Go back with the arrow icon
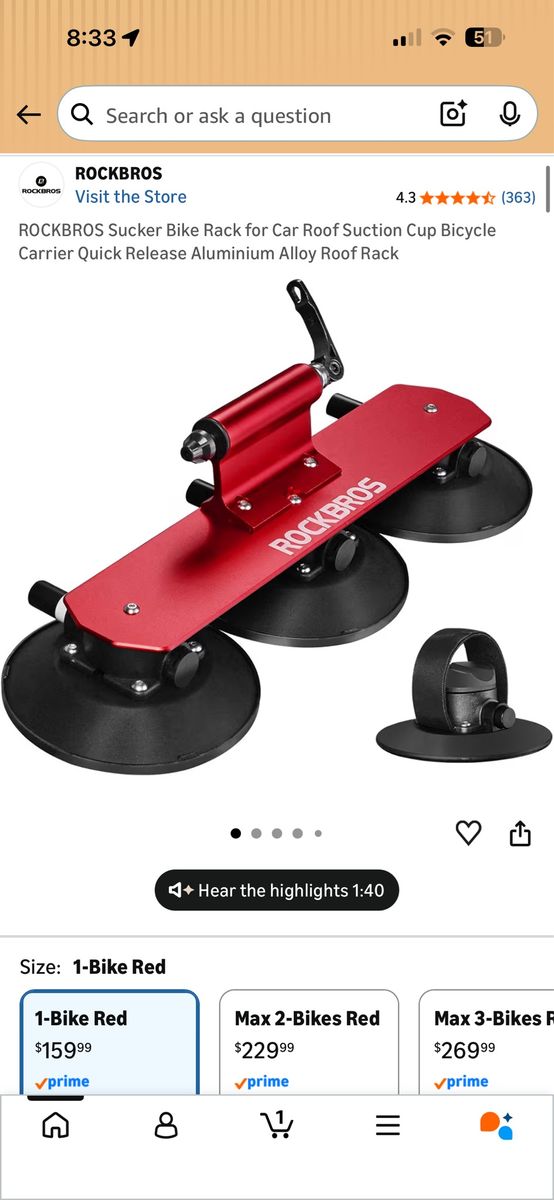The width and height of the screenshot is (554, 1200). point(29,115)
